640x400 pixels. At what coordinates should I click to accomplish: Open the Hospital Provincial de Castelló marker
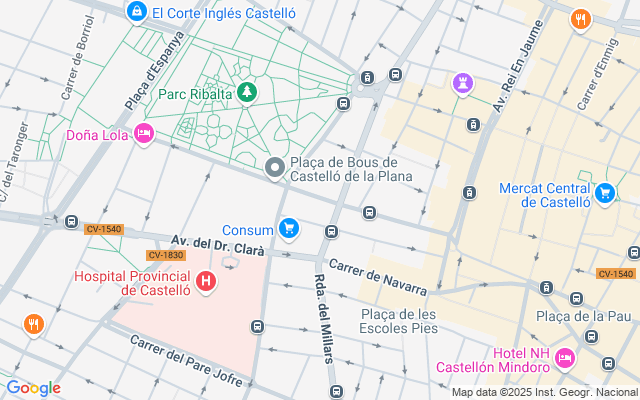click(x=206, y=282)
